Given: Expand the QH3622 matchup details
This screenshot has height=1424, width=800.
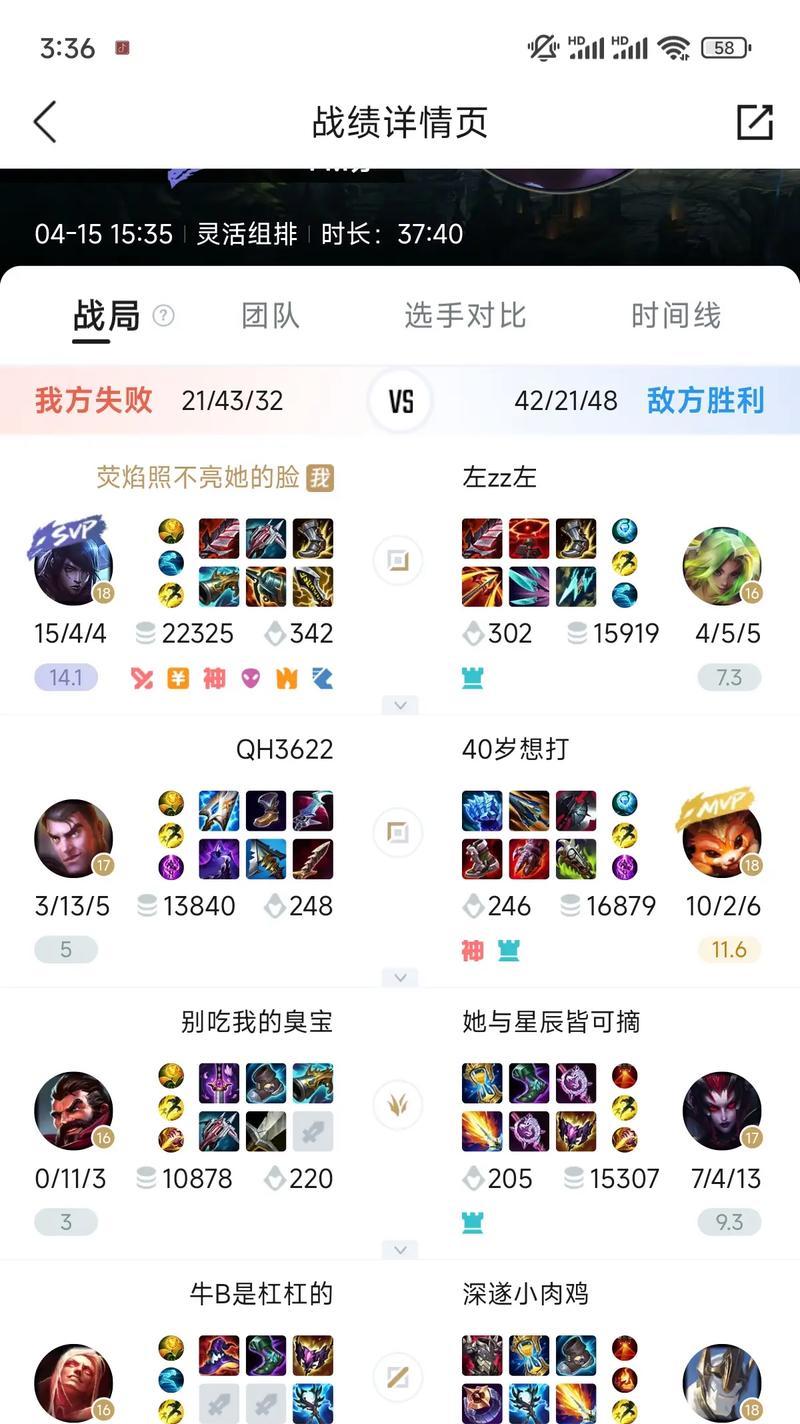Looking at the screenshot, I should [x=400, y=977].
